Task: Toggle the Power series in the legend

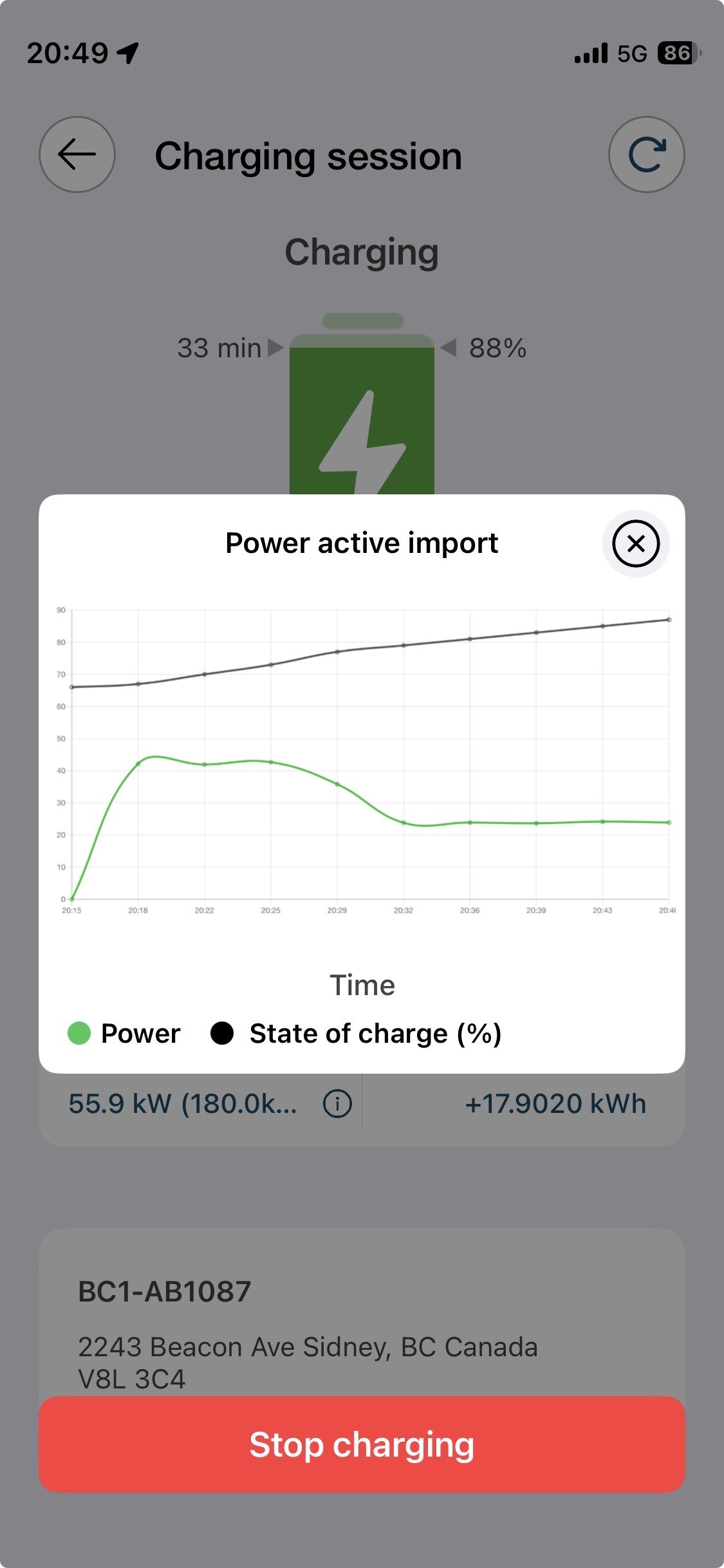Action: (x=125, y=1033)
